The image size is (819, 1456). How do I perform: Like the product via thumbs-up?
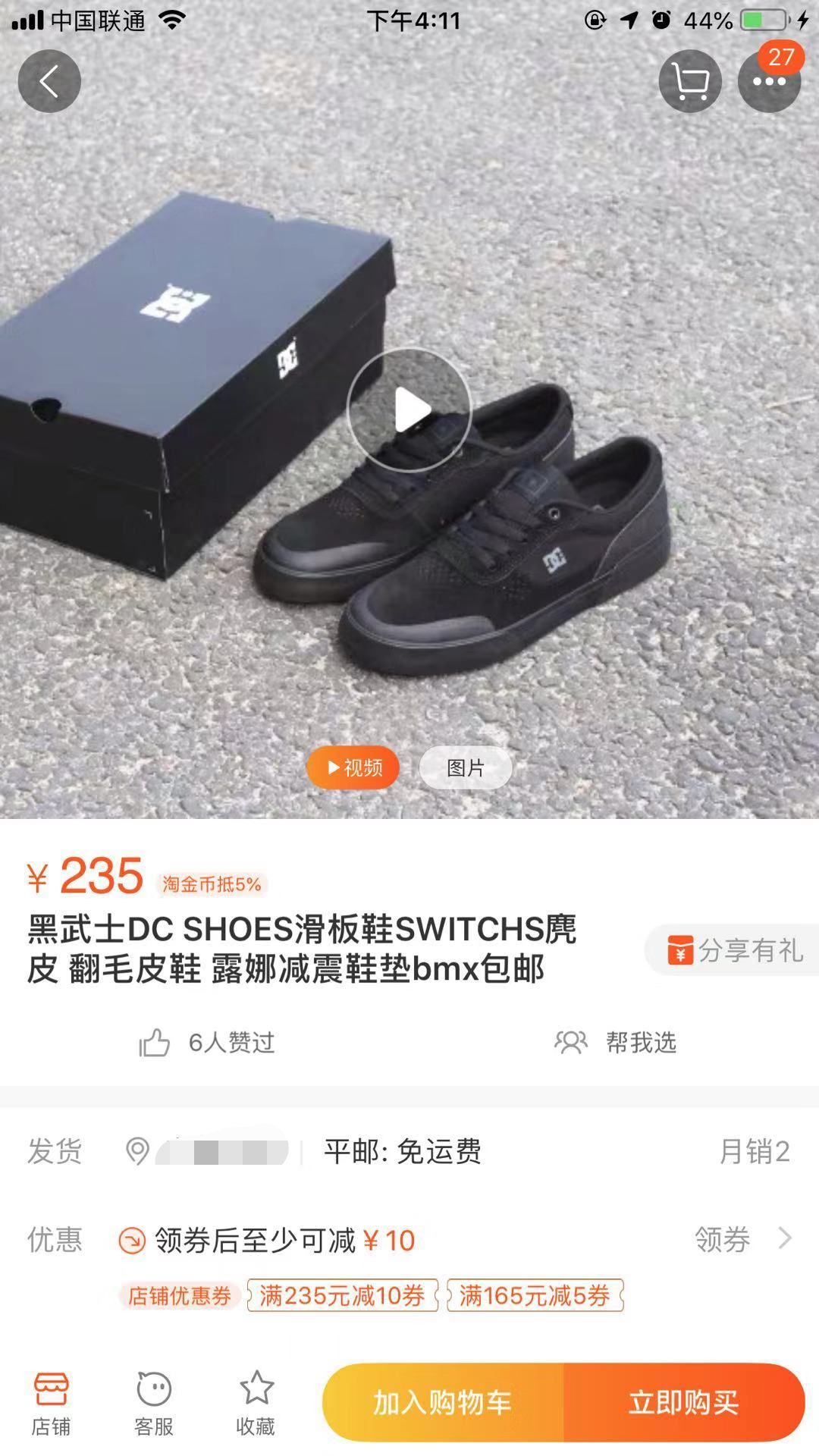[155, 1043]
